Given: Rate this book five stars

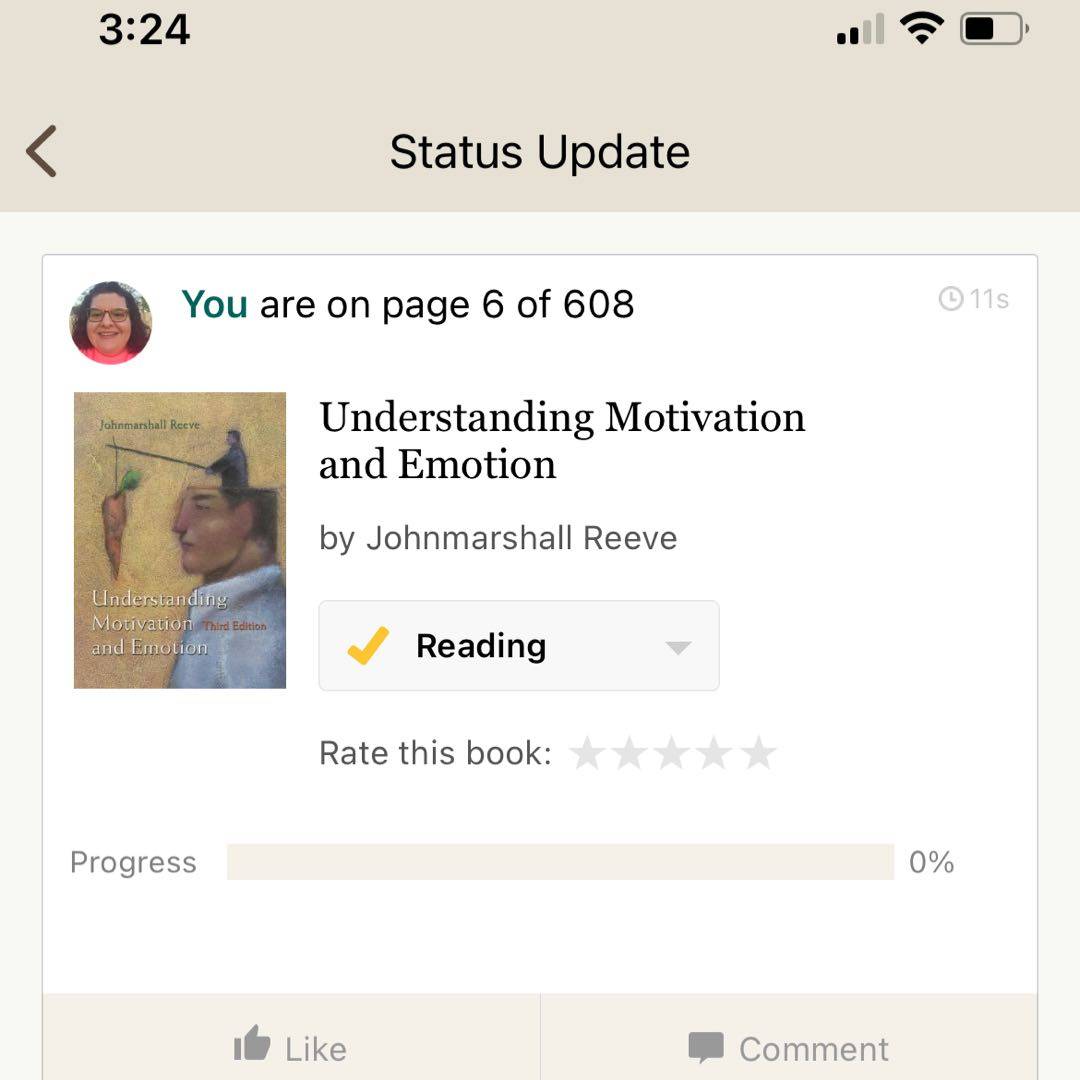Looking at the screenshot, I should [759, 754].
